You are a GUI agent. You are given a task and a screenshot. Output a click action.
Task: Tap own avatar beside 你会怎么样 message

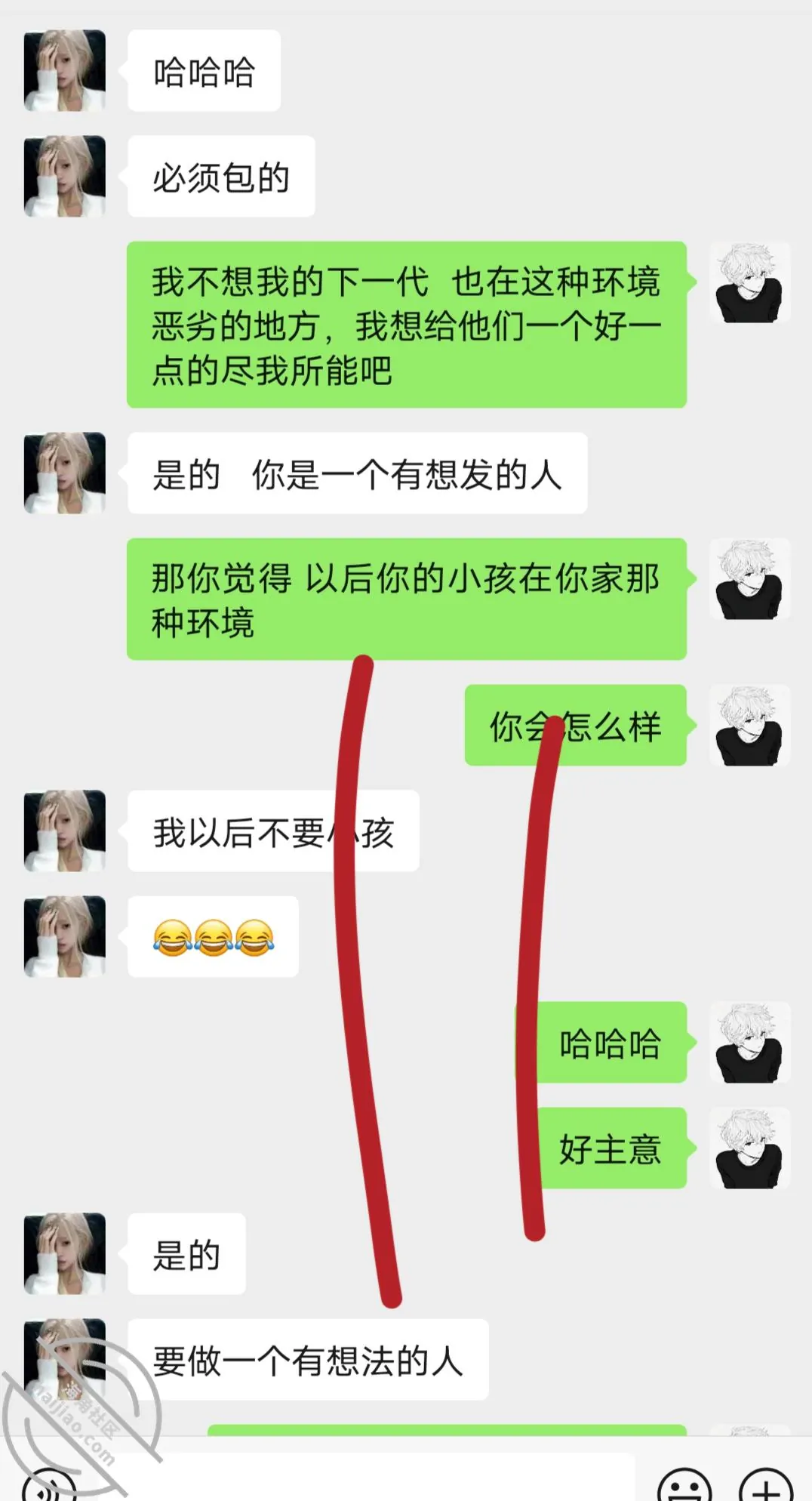coord(749,725)
